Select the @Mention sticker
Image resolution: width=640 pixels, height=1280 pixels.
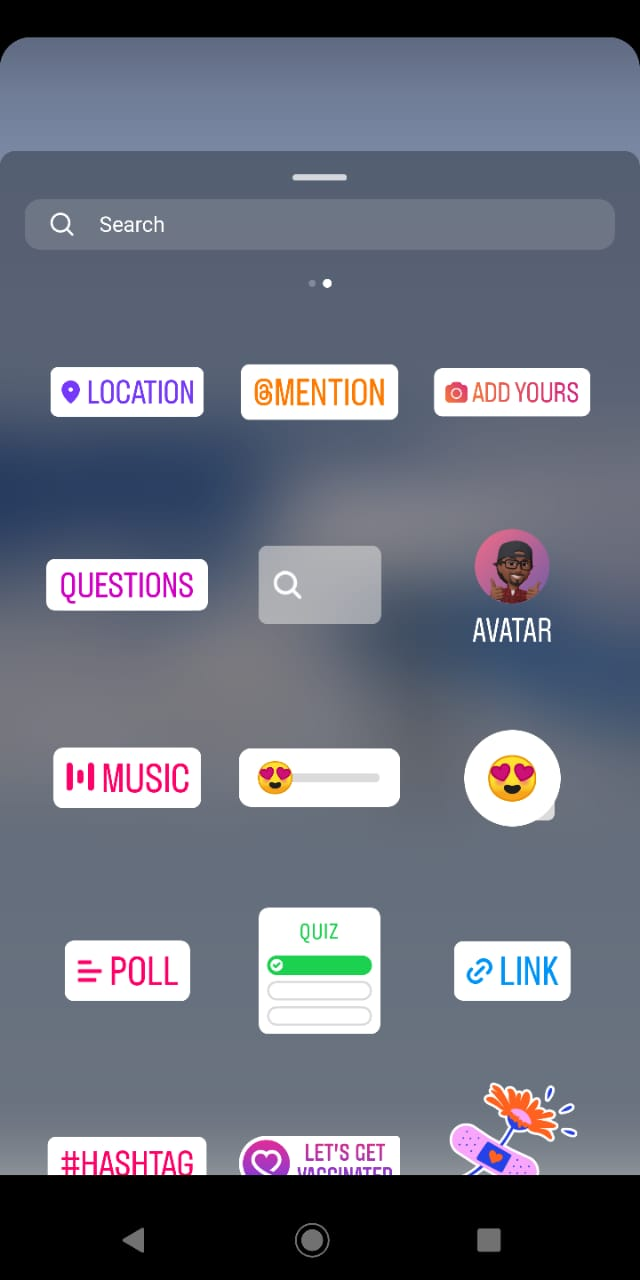pyautogui.click(x=319, y=392)
